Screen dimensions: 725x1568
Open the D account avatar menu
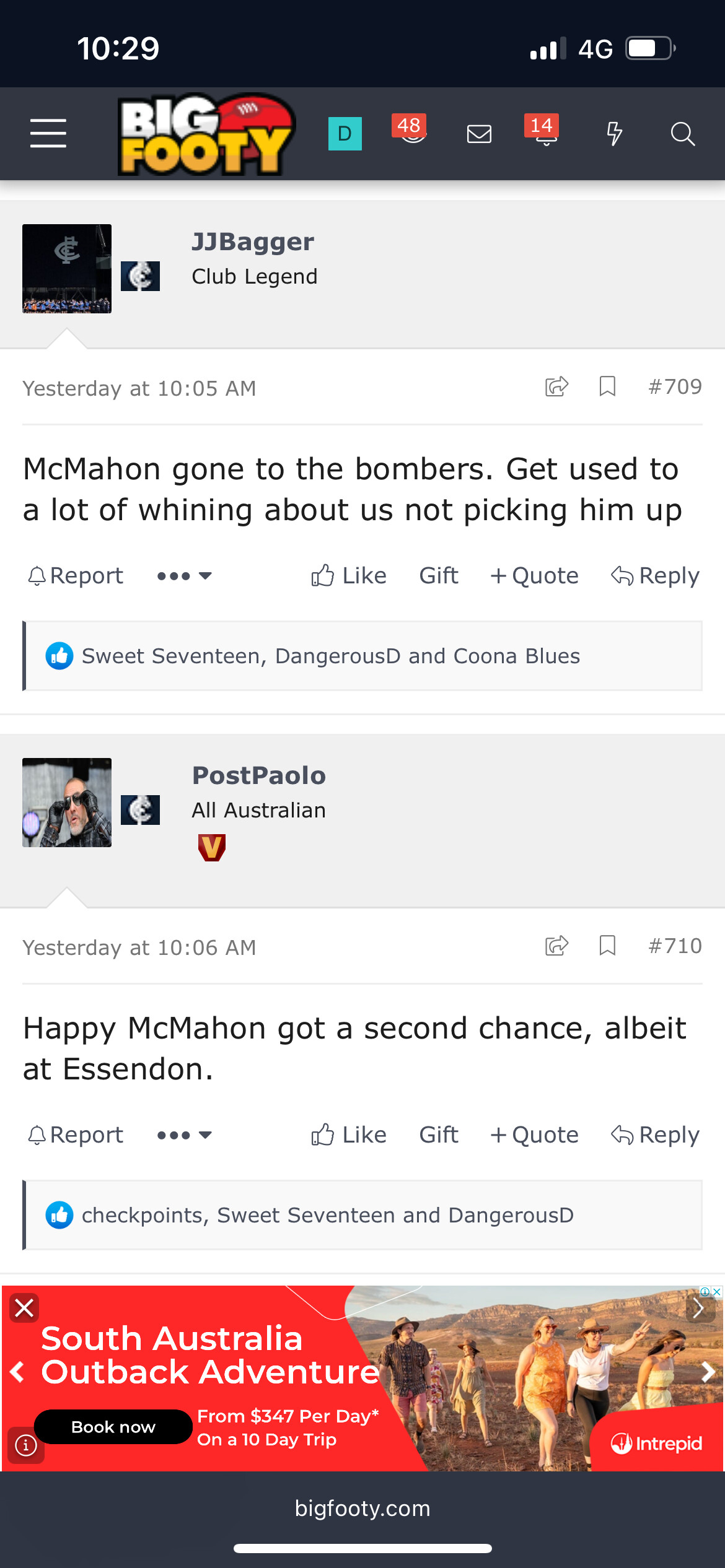[x=345, y=134]
